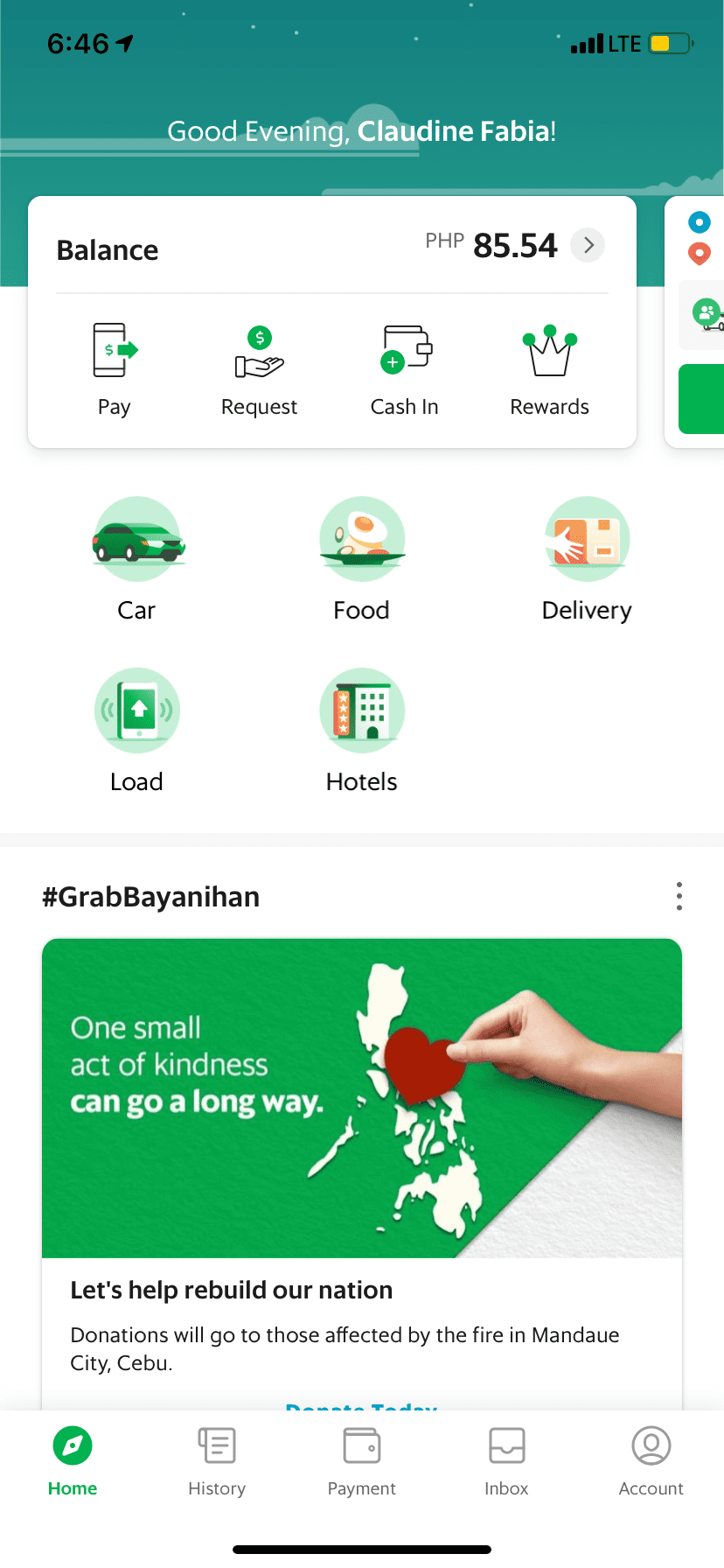Open the #GrabBayanihan overflow menu
This screenshot has width=724, height=1568.
click(679, 896)
